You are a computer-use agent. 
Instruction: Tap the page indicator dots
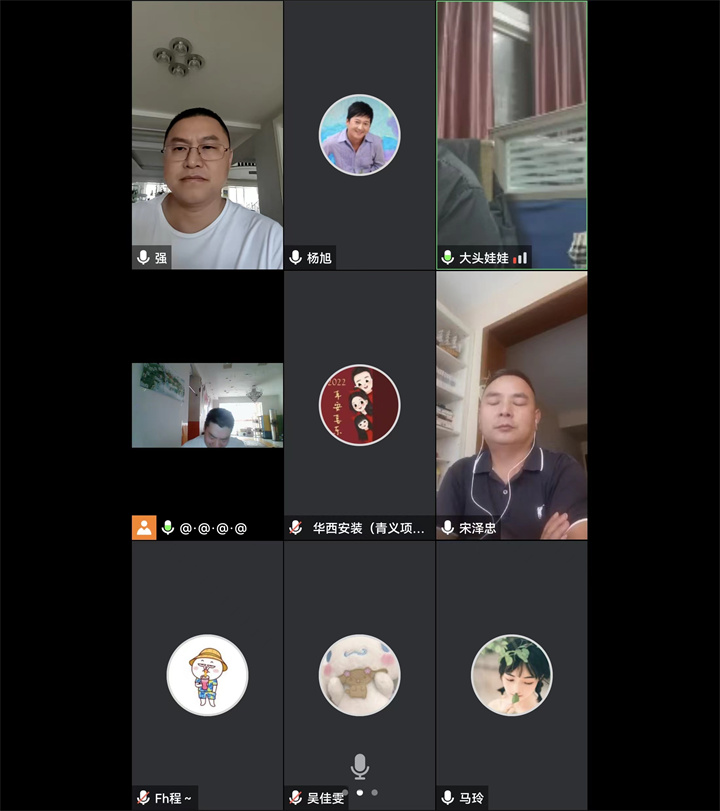[360, 792]
